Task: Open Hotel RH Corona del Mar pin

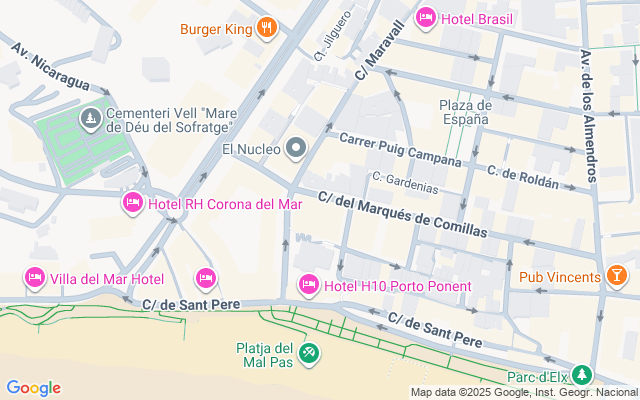Action: pyautogui.click(x=132, y=204)
